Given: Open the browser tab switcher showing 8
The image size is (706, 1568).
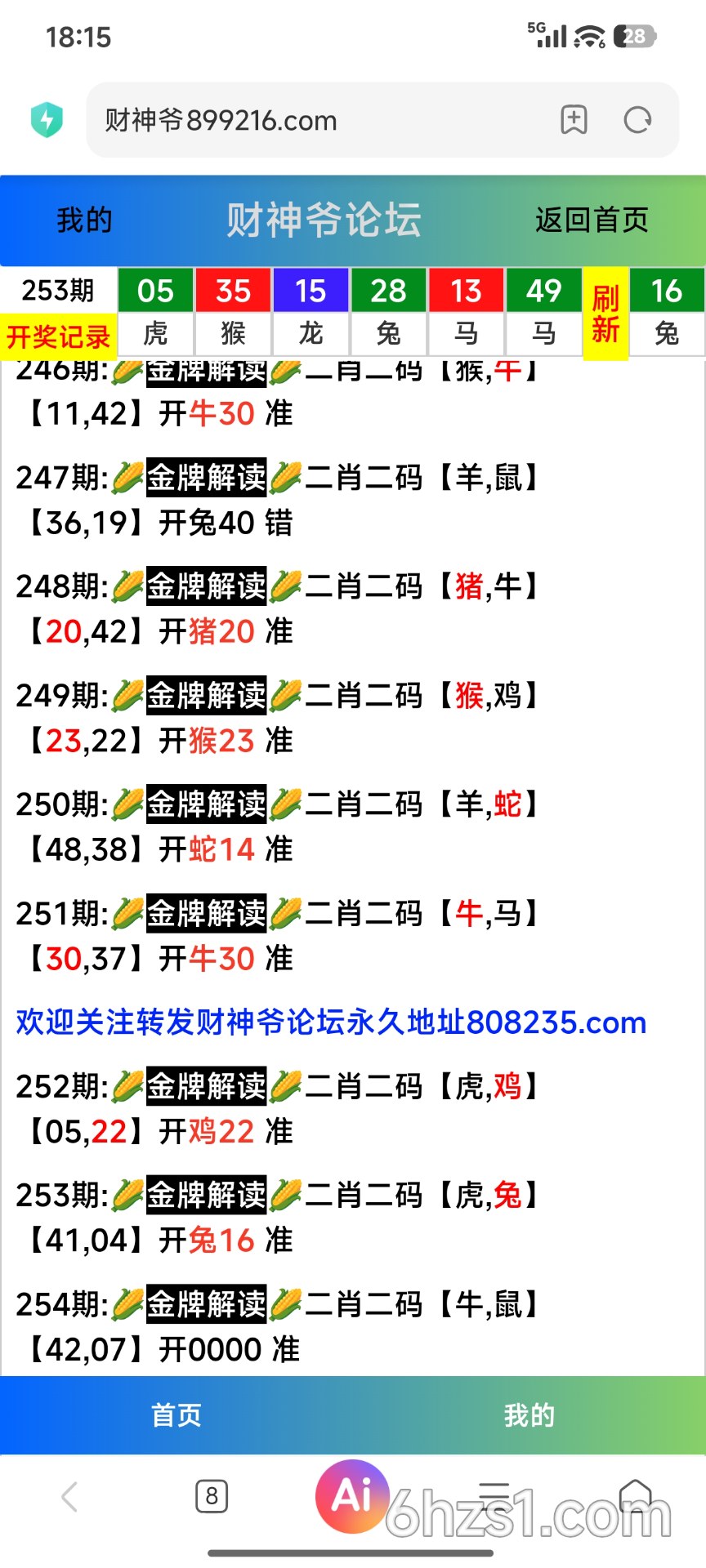Looking at the screenshot, I should pyautogui.click(x=212, y=1496).
